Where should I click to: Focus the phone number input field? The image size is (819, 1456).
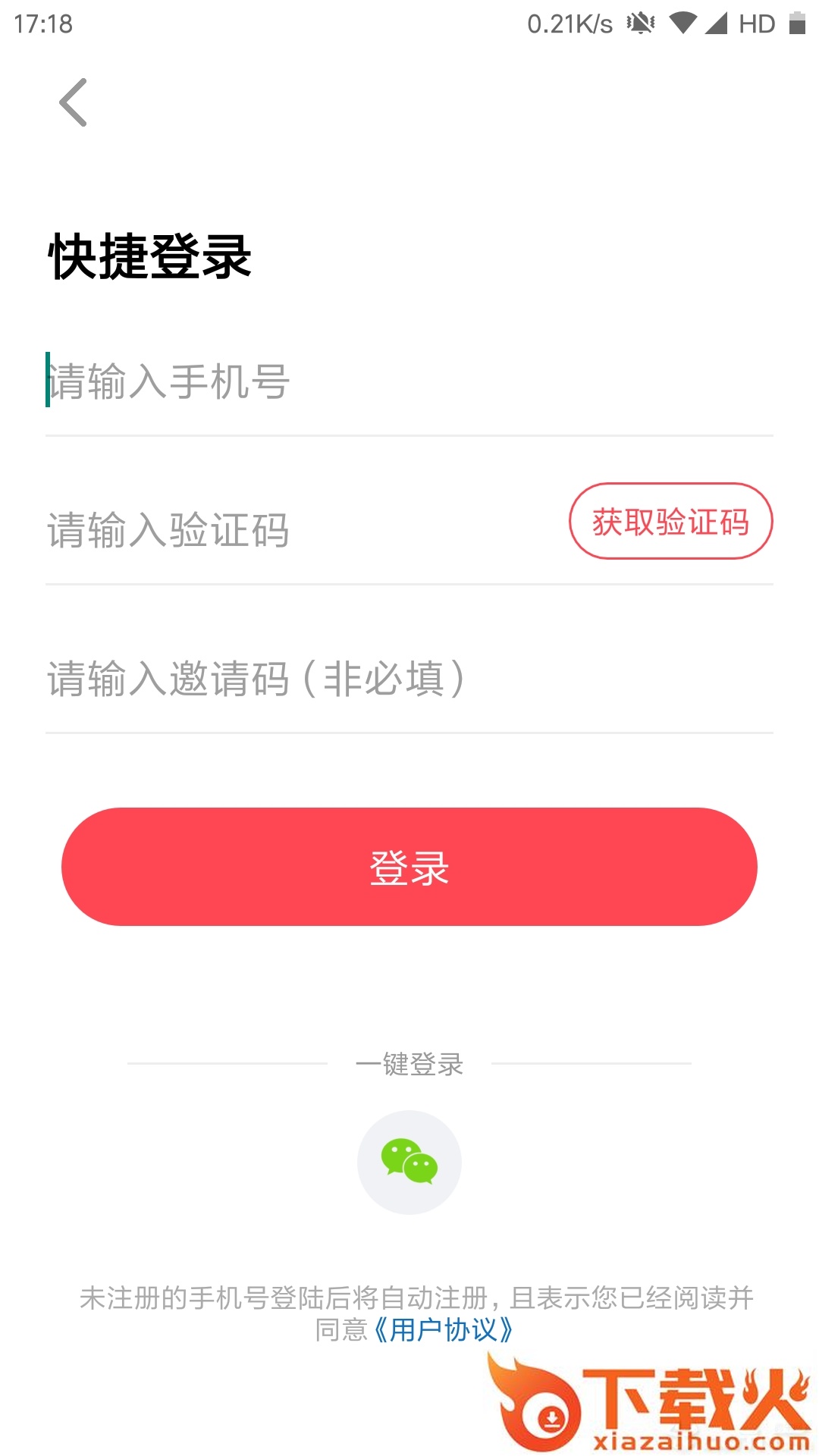[303, 383]
